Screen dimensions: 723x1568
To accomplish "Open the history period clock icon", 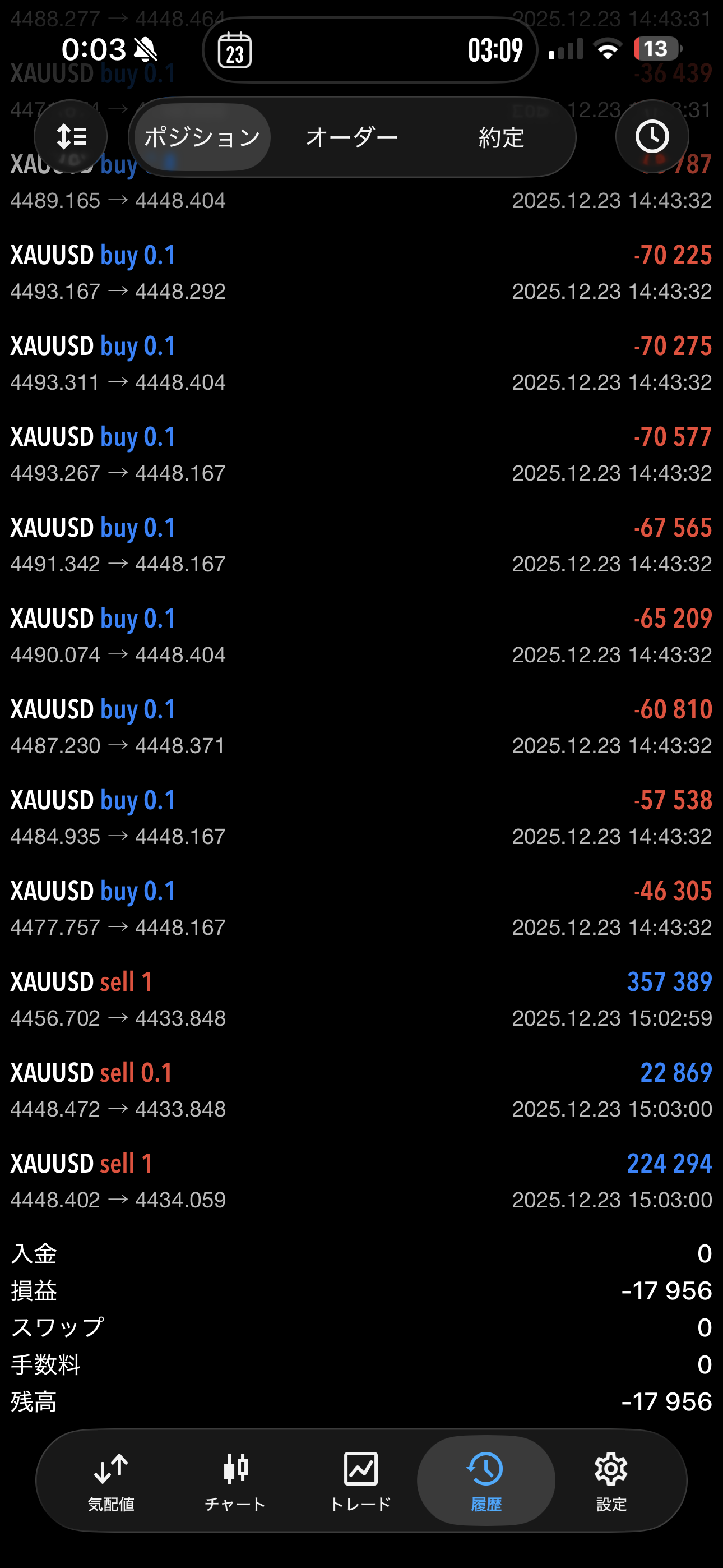I will (652, 136).
